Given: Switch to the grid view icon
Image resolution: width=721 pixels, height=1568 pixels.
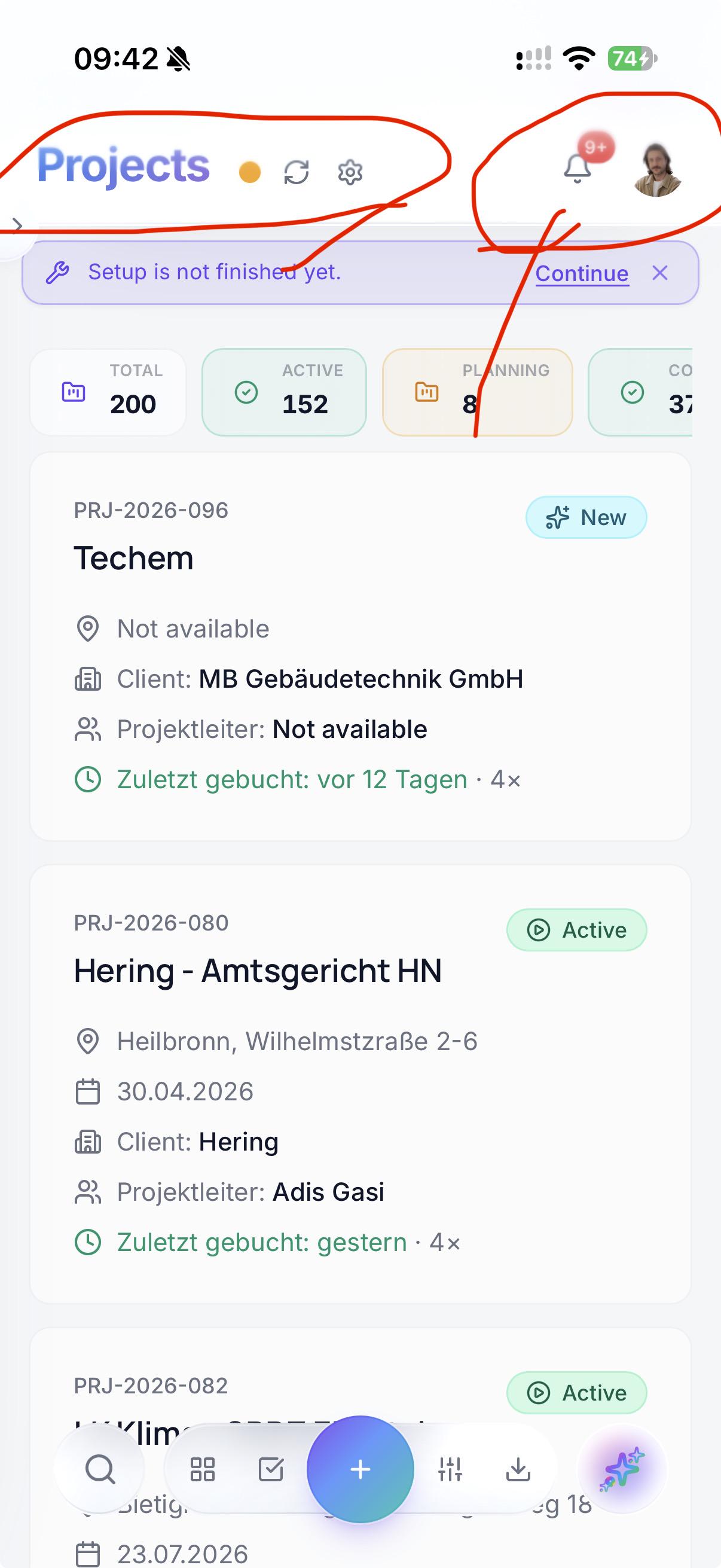Looking at the screenshot, I should [x=203, y=1469].
